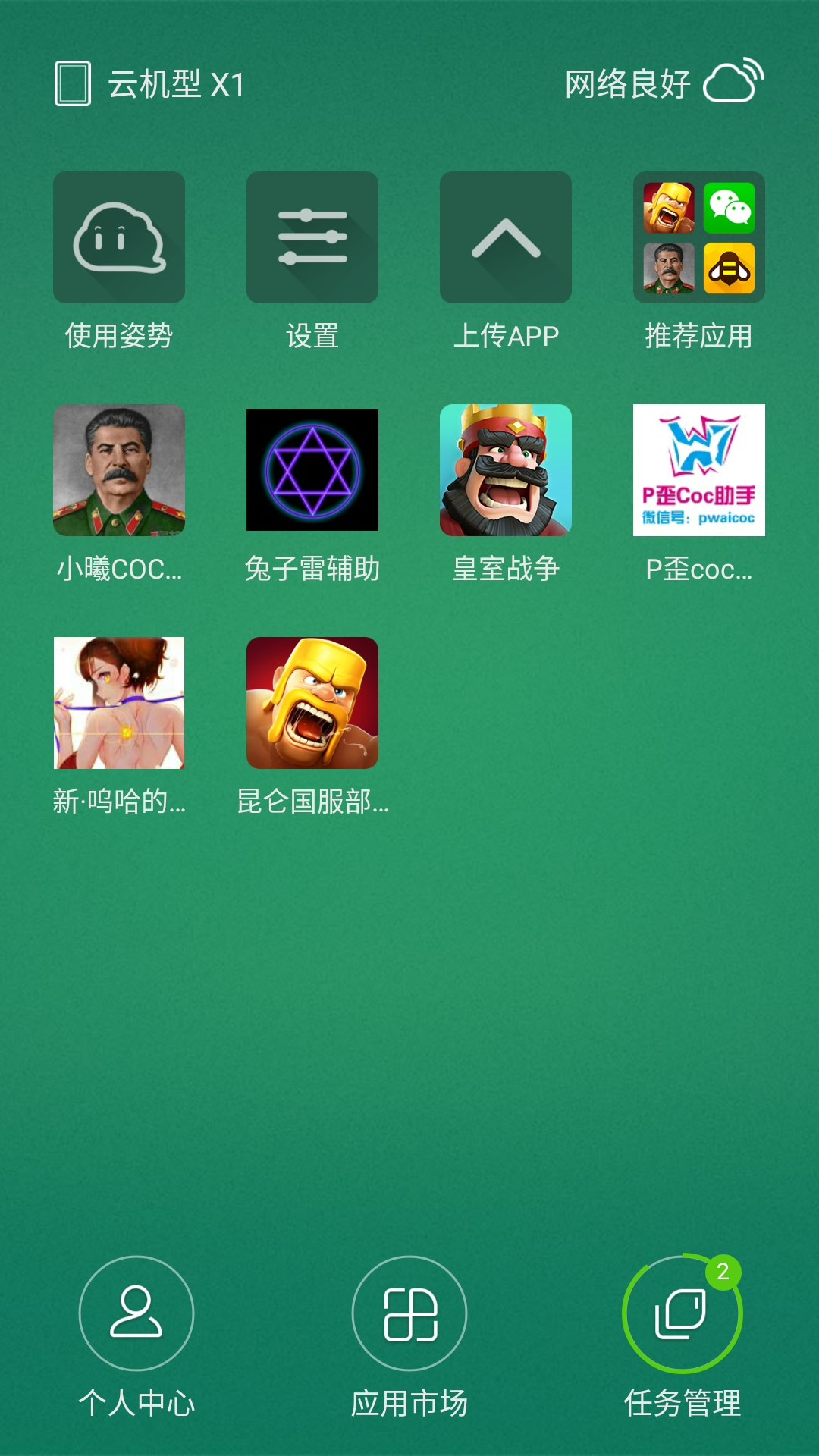Launch the 新·呜哈的 app
The height and width of the screenshot is (1456, 819).
119,703
